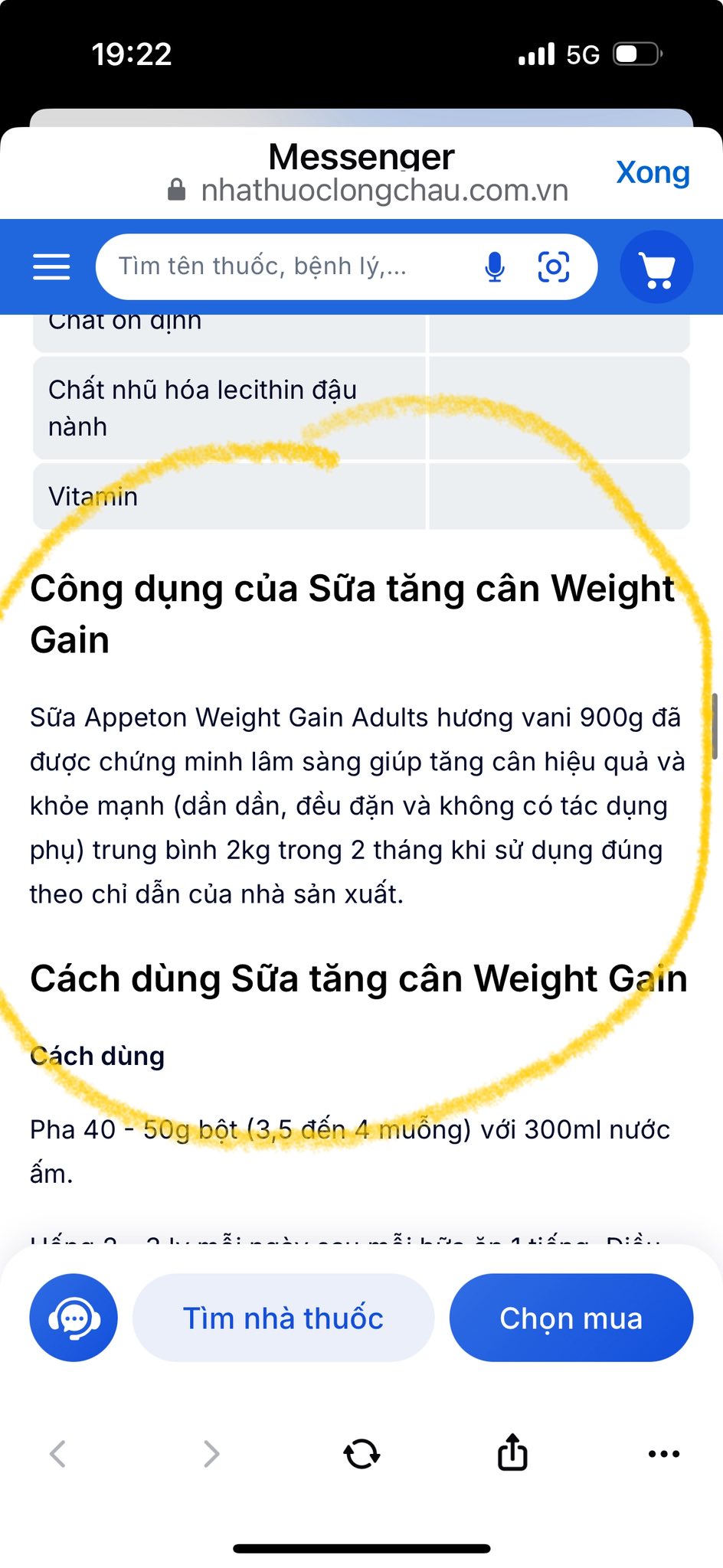Tap Tìm nhà thuốc button

coord(283,1318)
